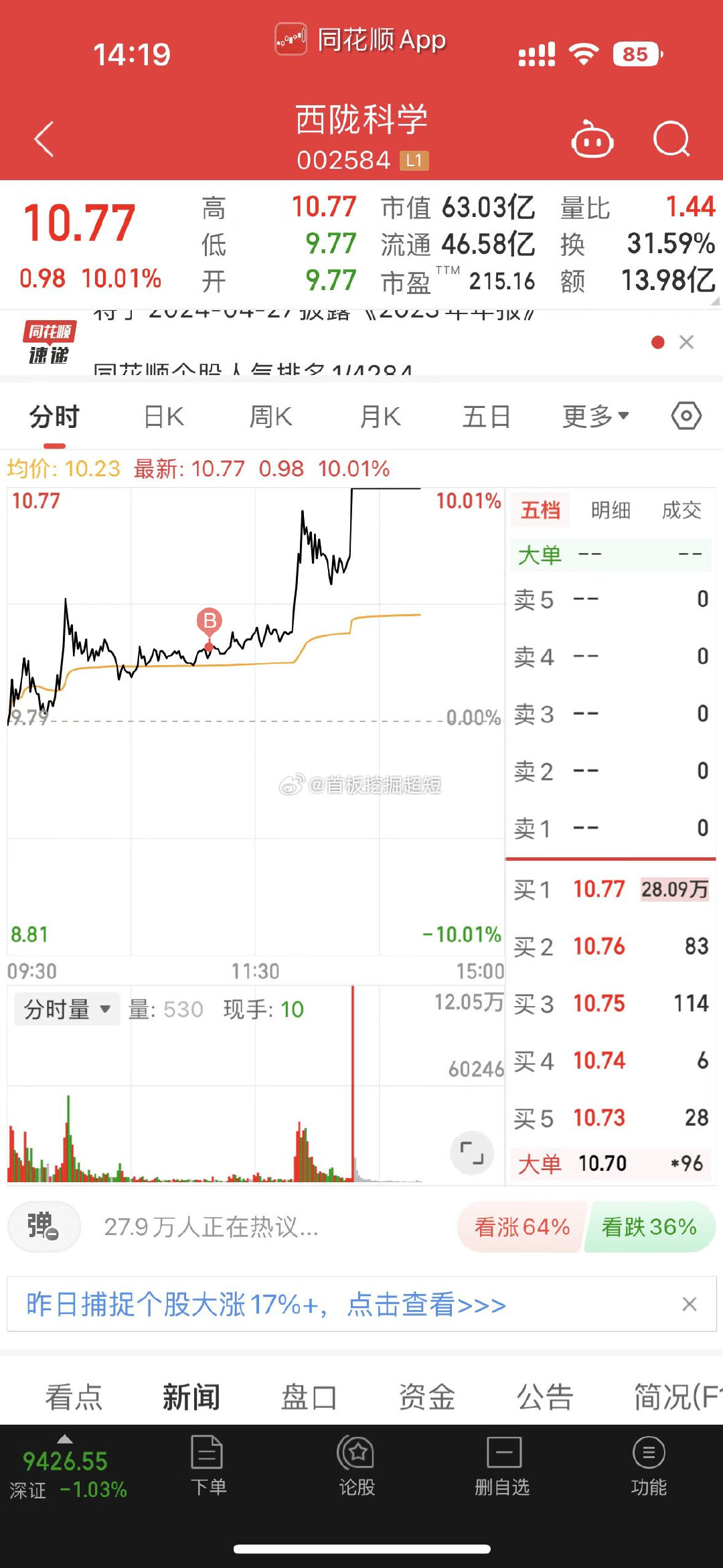Screen dimensions: 723x1568
Task: Open the search magnifier
Action: tap(671, 139)
